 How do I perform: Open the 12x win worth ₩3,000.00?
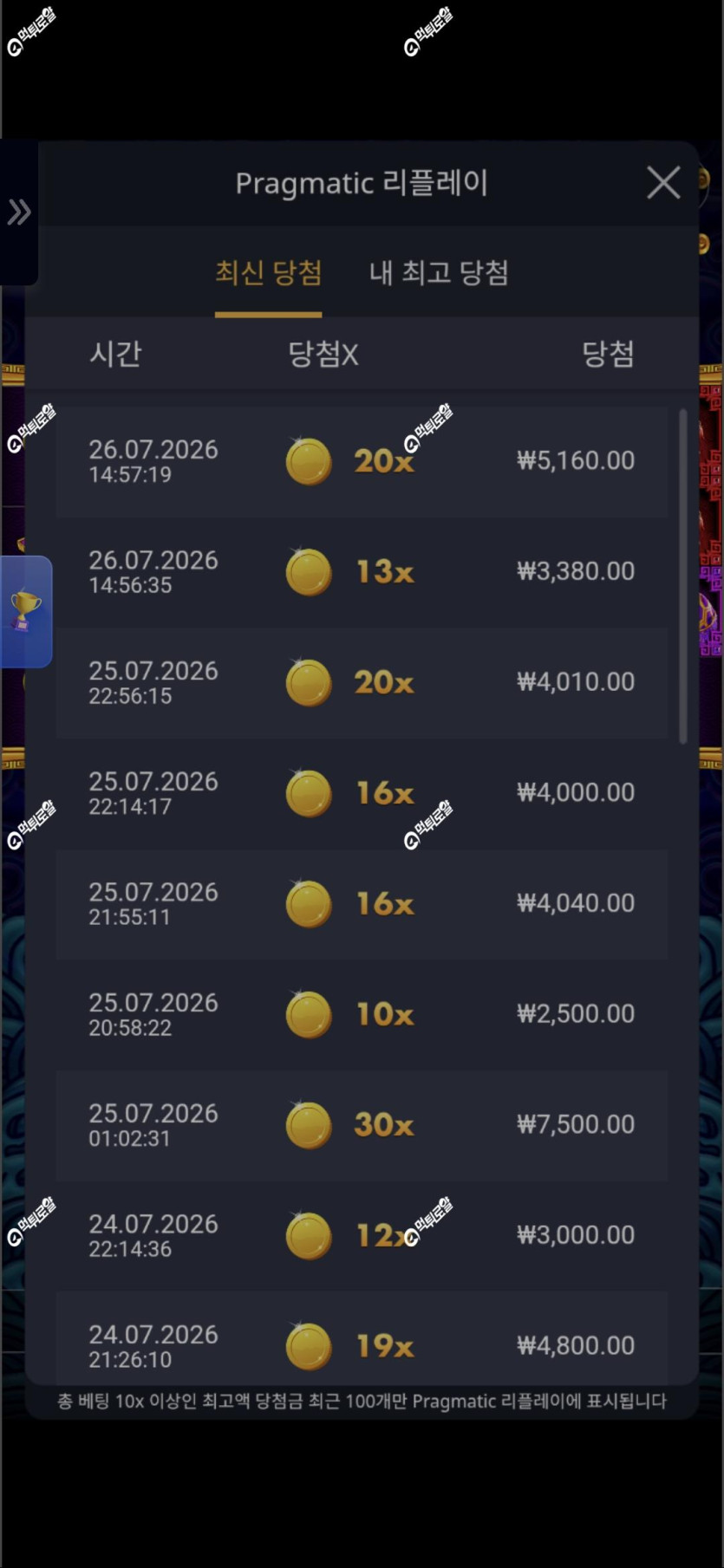pyautogui.click(x=362, y=1236)
